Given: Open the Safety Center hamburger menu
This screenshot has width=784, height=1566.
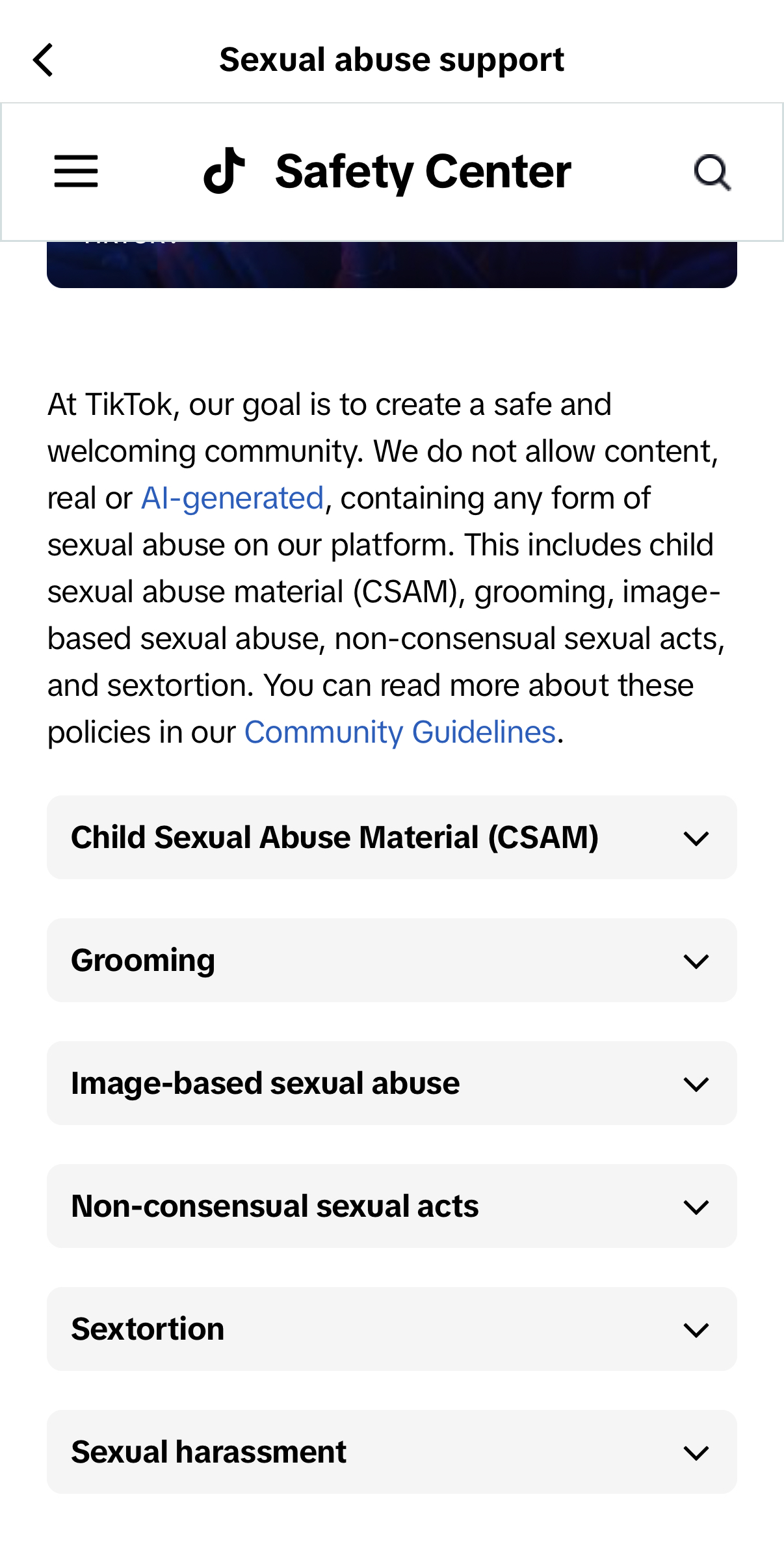Looking at the screenshot, I should click(76, 172).
